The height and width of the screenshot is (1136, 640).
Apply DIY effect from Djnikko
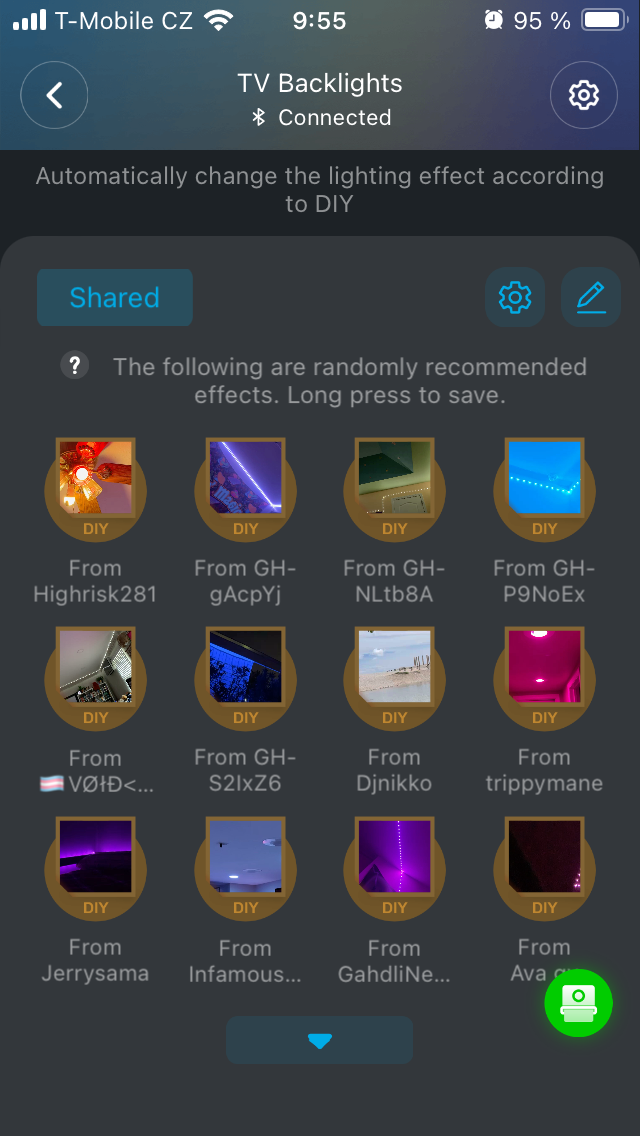point(395,677)
